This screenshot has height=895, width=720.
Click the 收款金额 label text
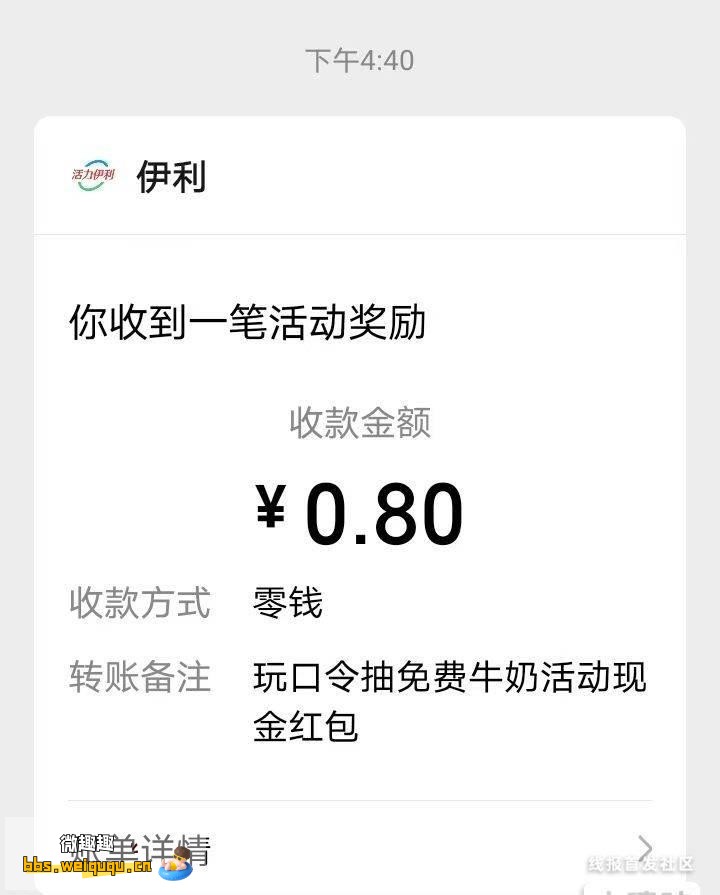(x=360, y=424)
